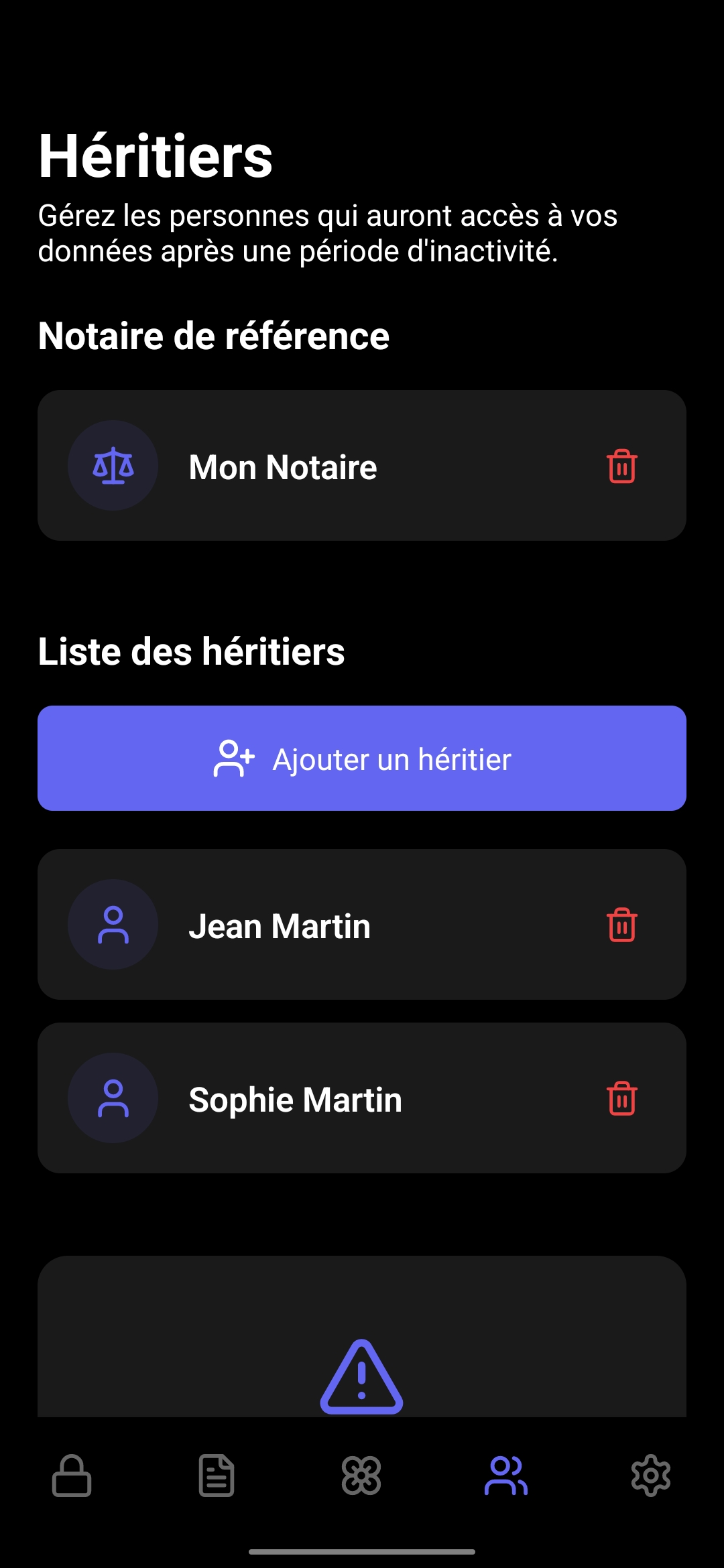Tap Ajouter un héritier button
The height and width of the screenshot is (1568, 724).
pyautogui.click(x=362, y=759)
